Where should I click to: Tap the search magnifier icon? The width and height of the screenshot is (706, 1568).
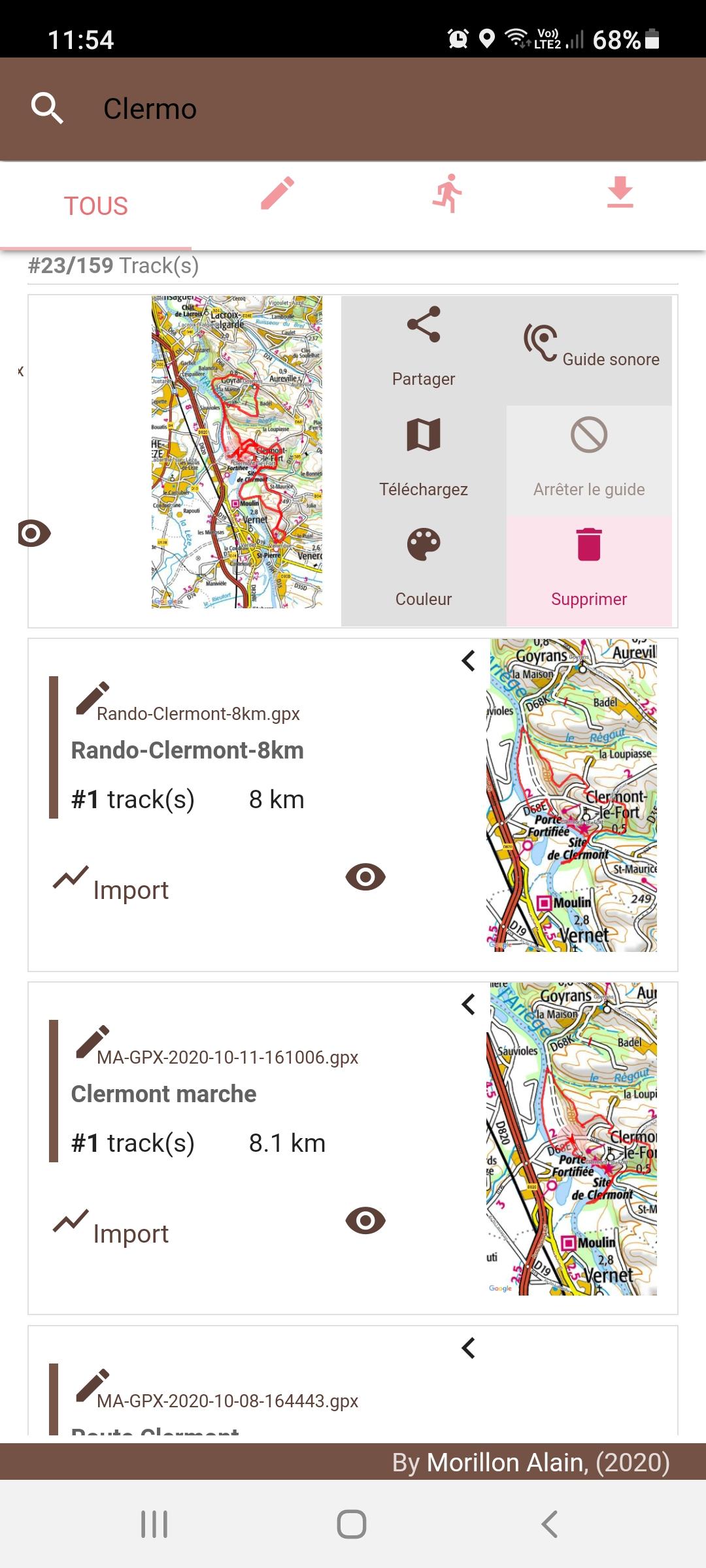(47, 108)
